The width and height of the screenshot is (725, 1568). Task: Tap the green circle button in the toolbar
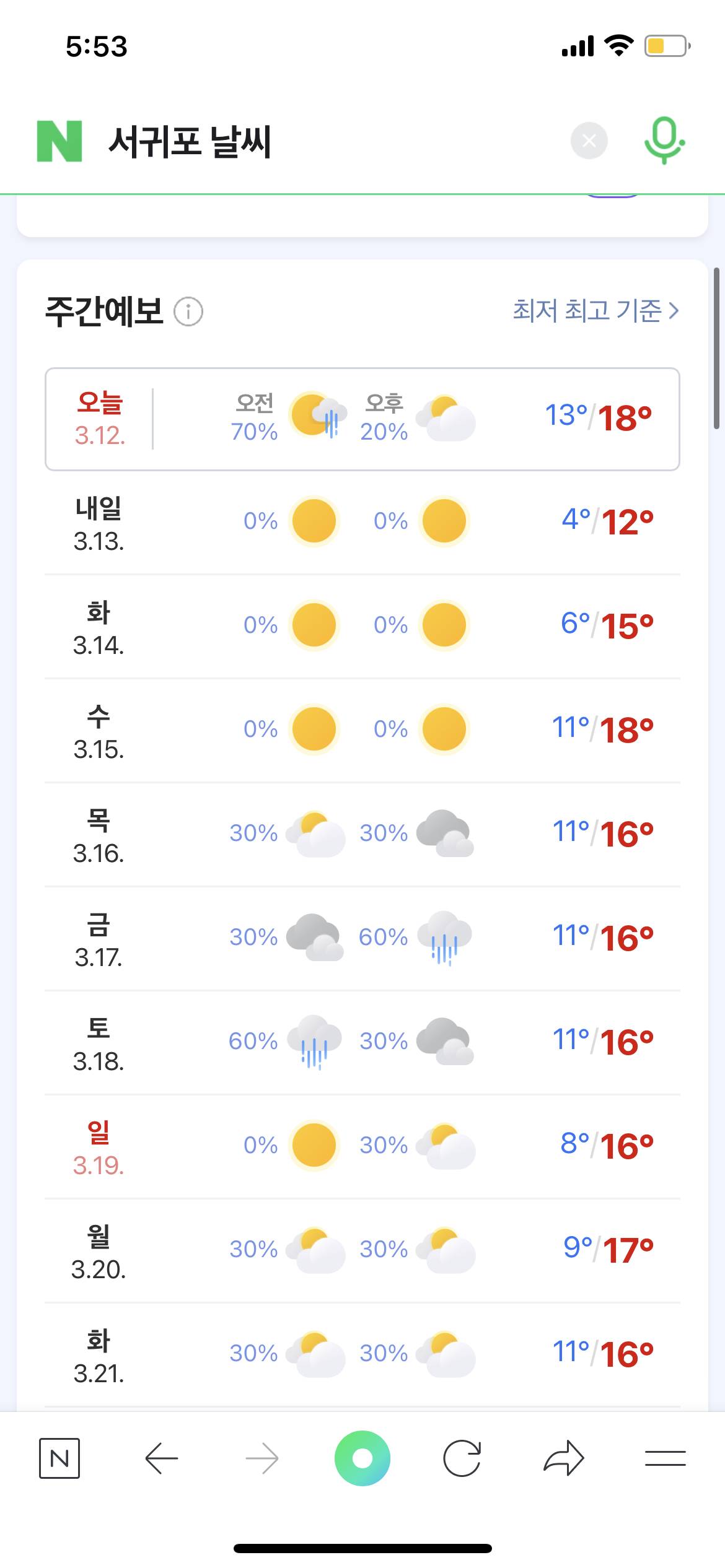coord(362,1458)
